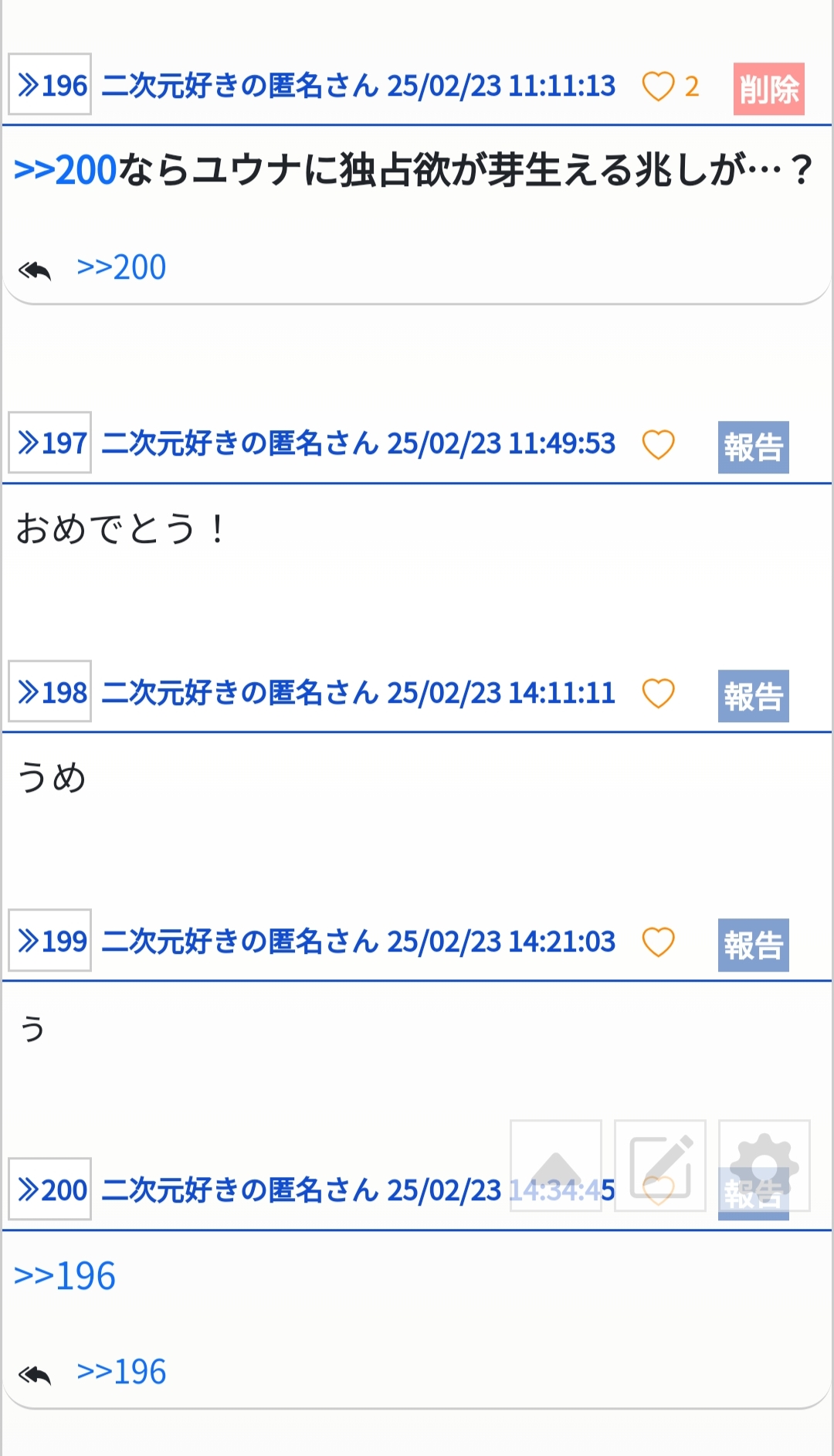Like post 198 with the heart
Image resolution: width=834 pixels, height=1456 pixels.
click(659, 694)
